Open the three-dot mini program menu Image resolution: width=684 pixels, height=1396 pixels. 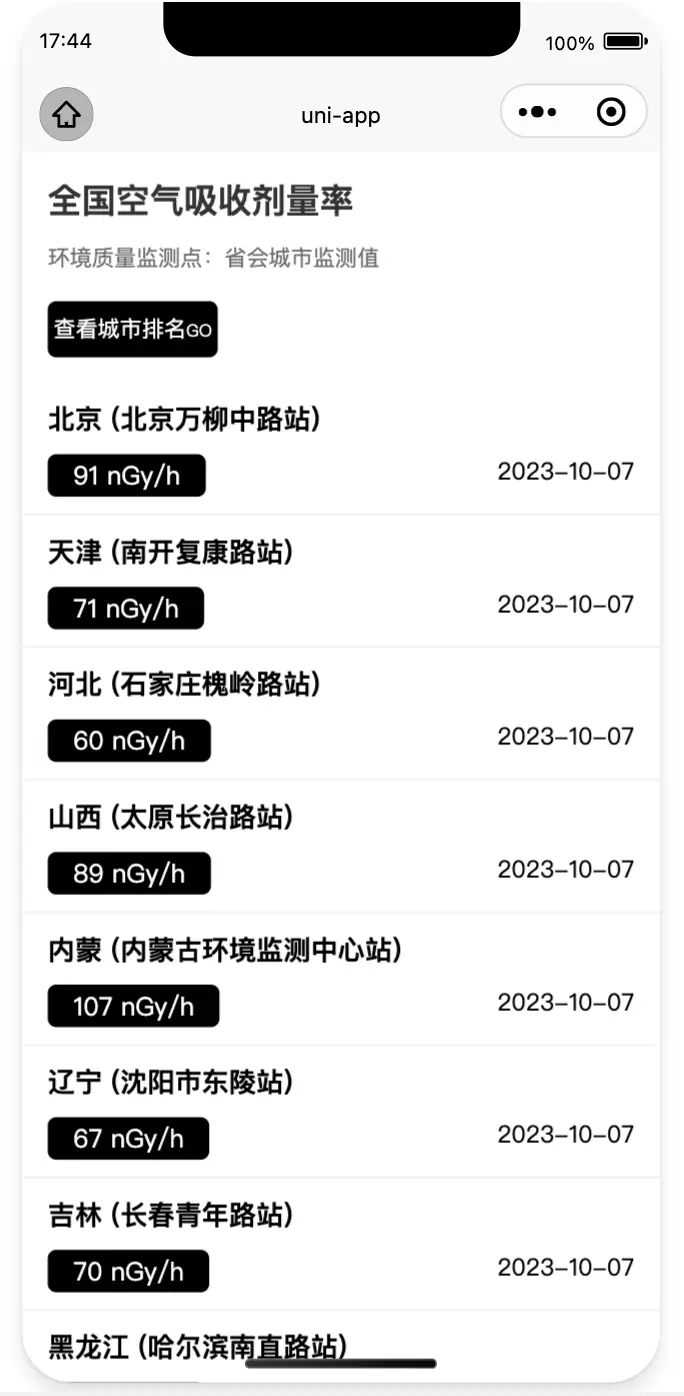click(537, 112)
